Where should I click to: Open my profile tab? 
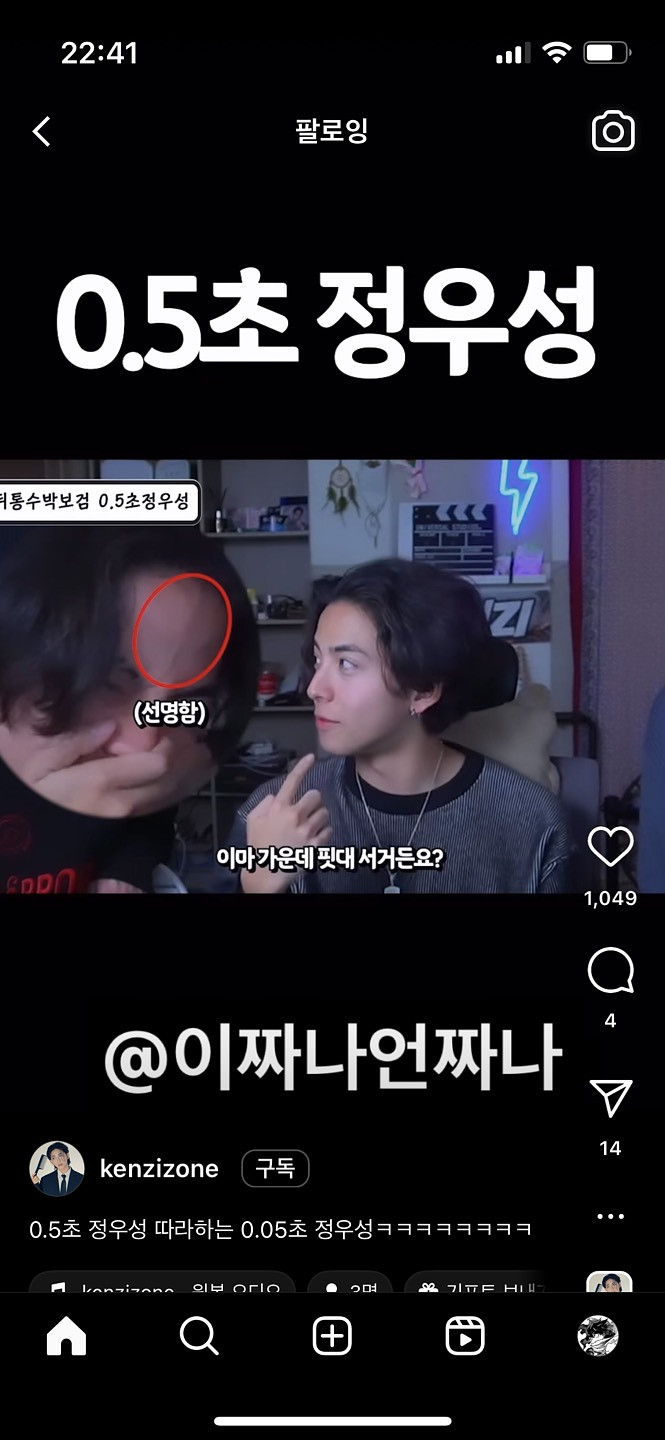(x=598, y=1336)
